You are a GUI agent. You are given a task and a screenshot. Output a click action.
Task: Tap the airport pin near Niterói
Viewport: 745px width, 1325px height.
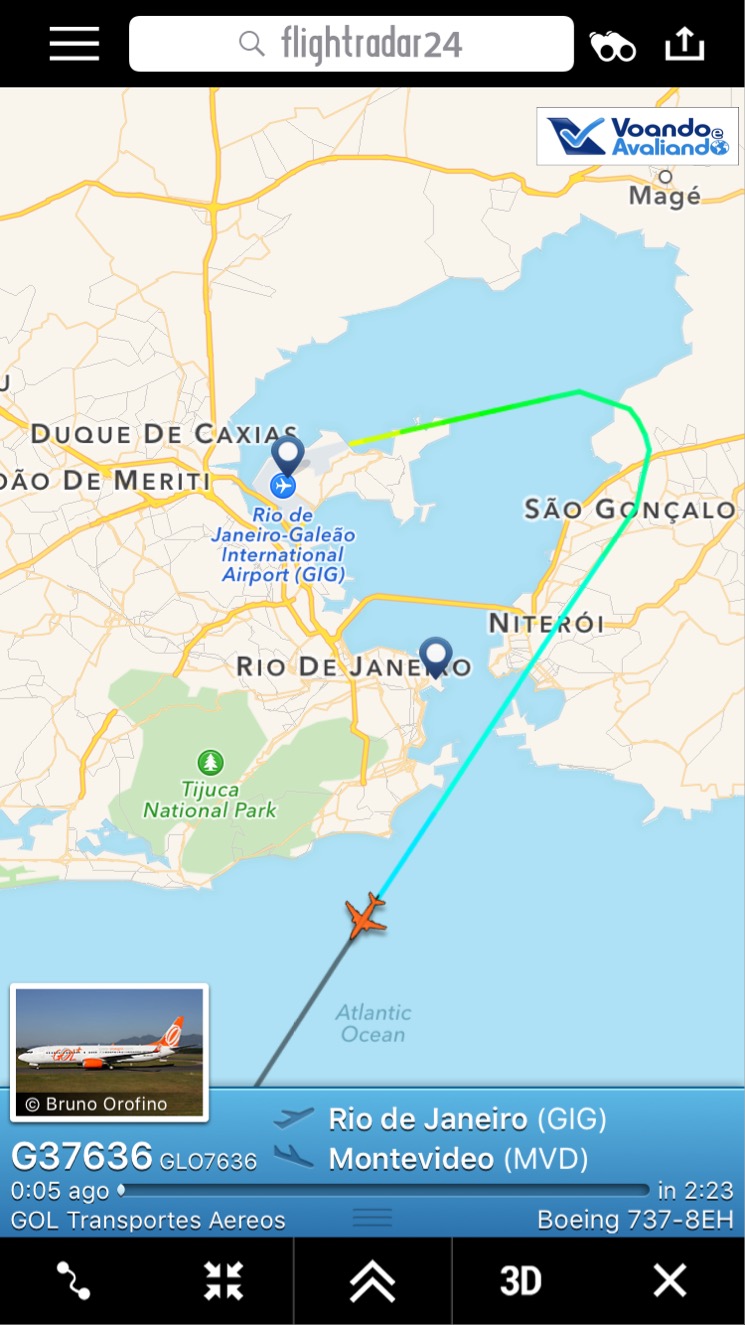435,657
